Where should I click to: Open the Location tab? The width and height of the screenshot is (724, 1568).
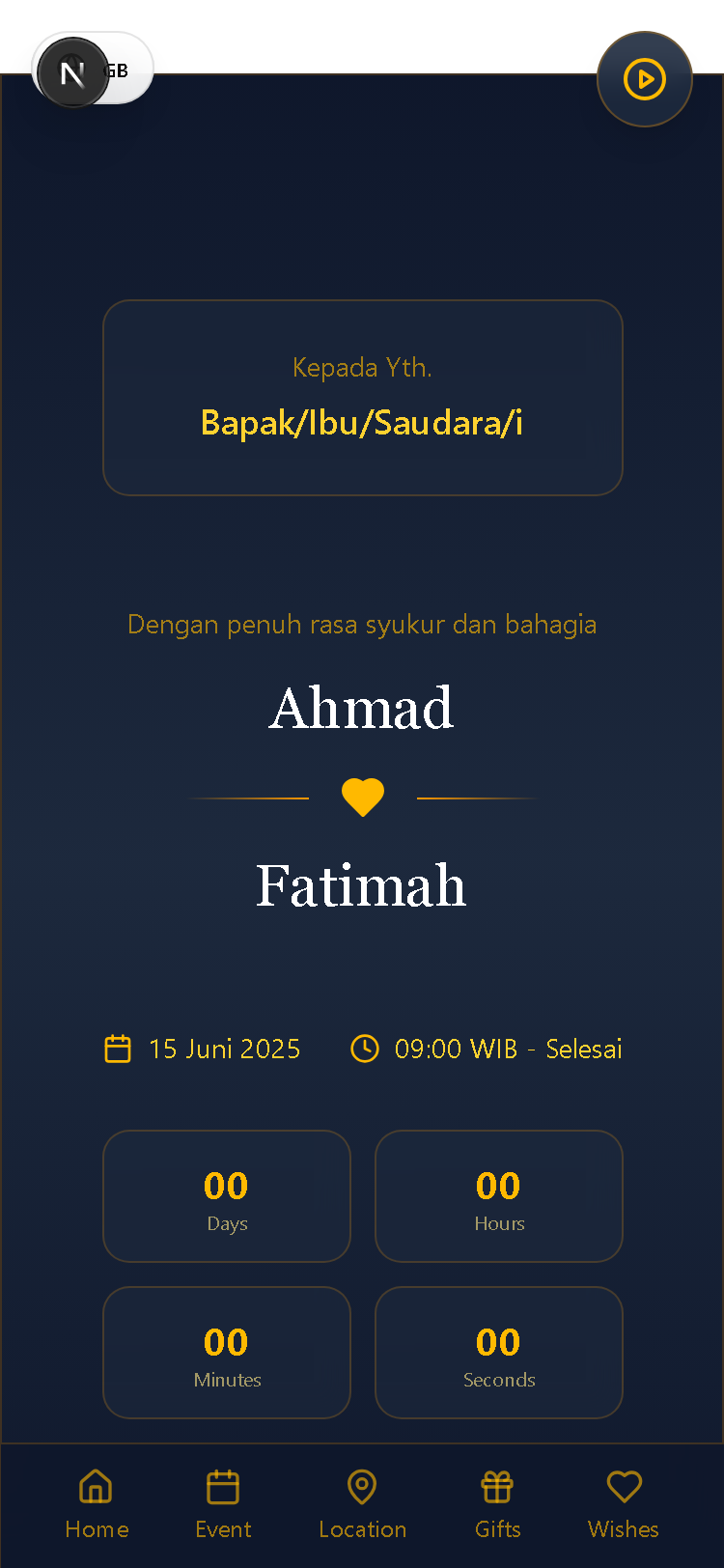(363, 1504)
